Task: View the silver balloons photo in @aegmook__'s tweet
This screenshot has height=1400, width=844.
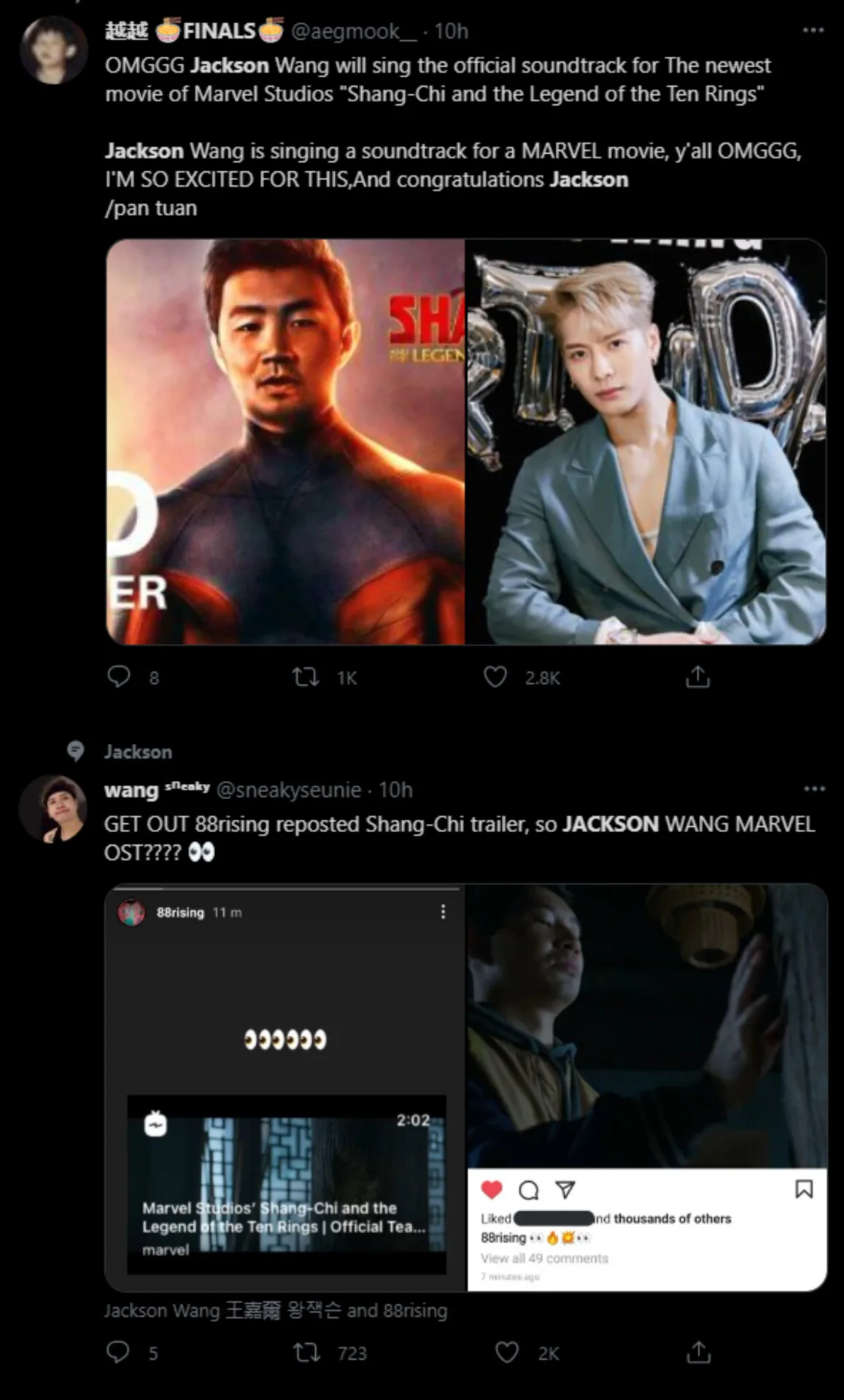Action: (x=646, y=442)
